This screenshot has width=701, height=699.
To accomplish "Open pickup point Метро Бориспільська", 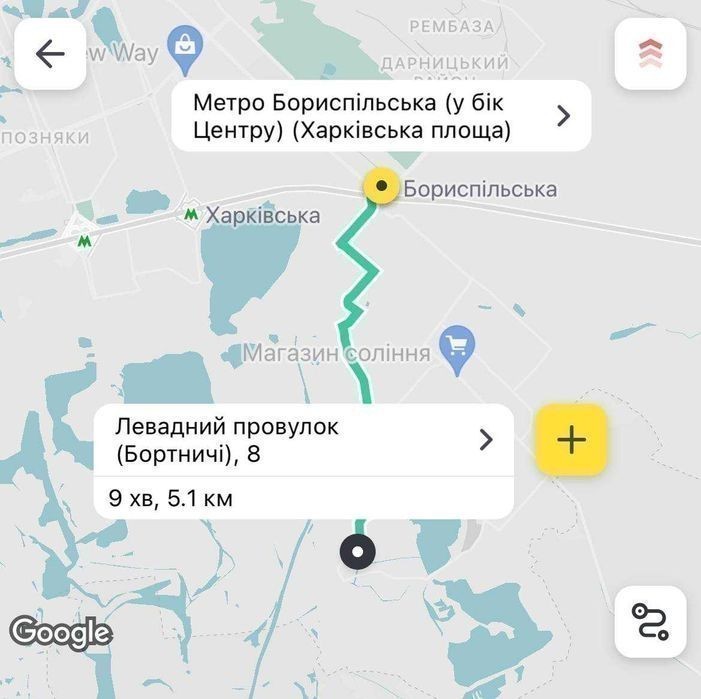I will [x=381, y=116].
